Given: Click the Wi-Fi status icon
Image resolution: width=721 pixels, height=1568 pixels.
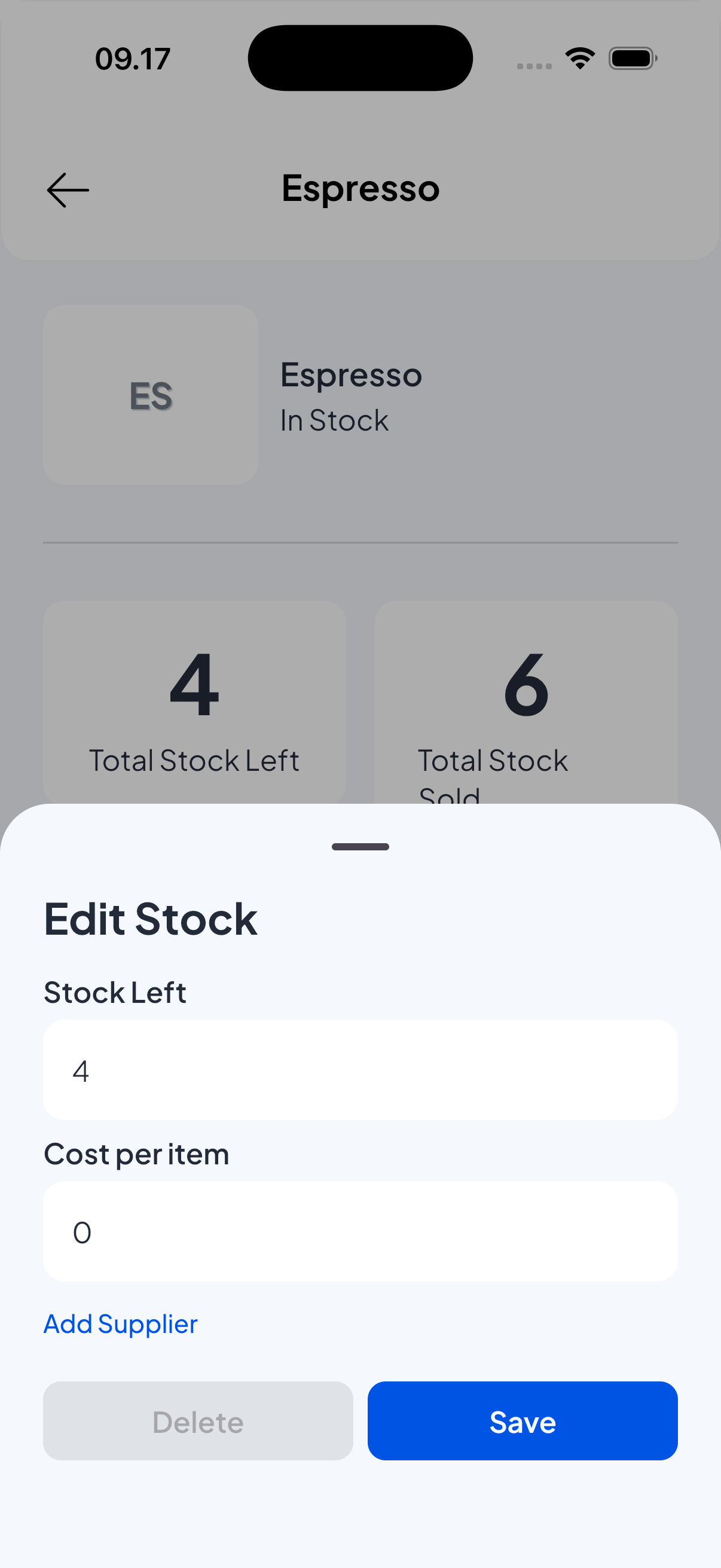Looking at the screenshot, I should (580, 57).
